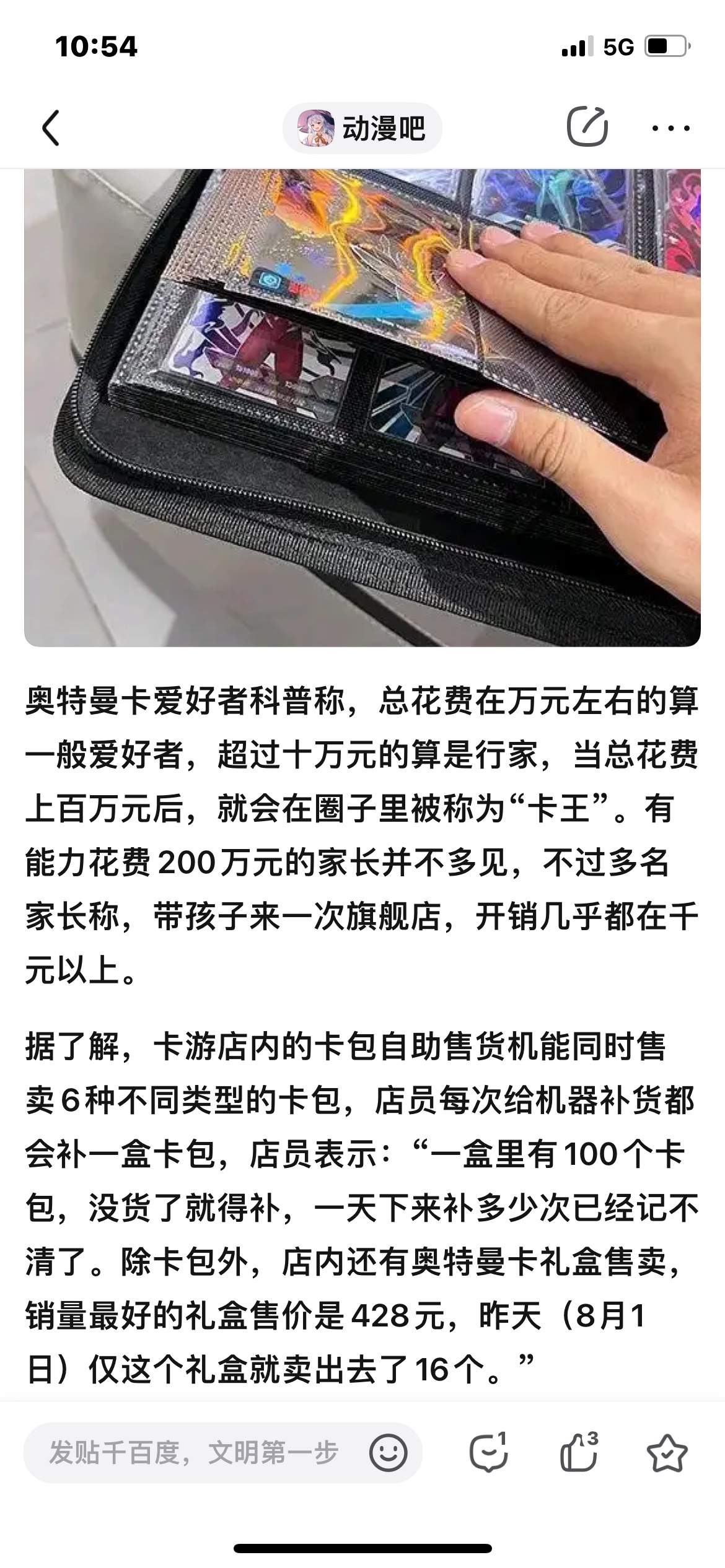
Task: Like this post with the thumbs-up
Action: (x=578, y=1453)
